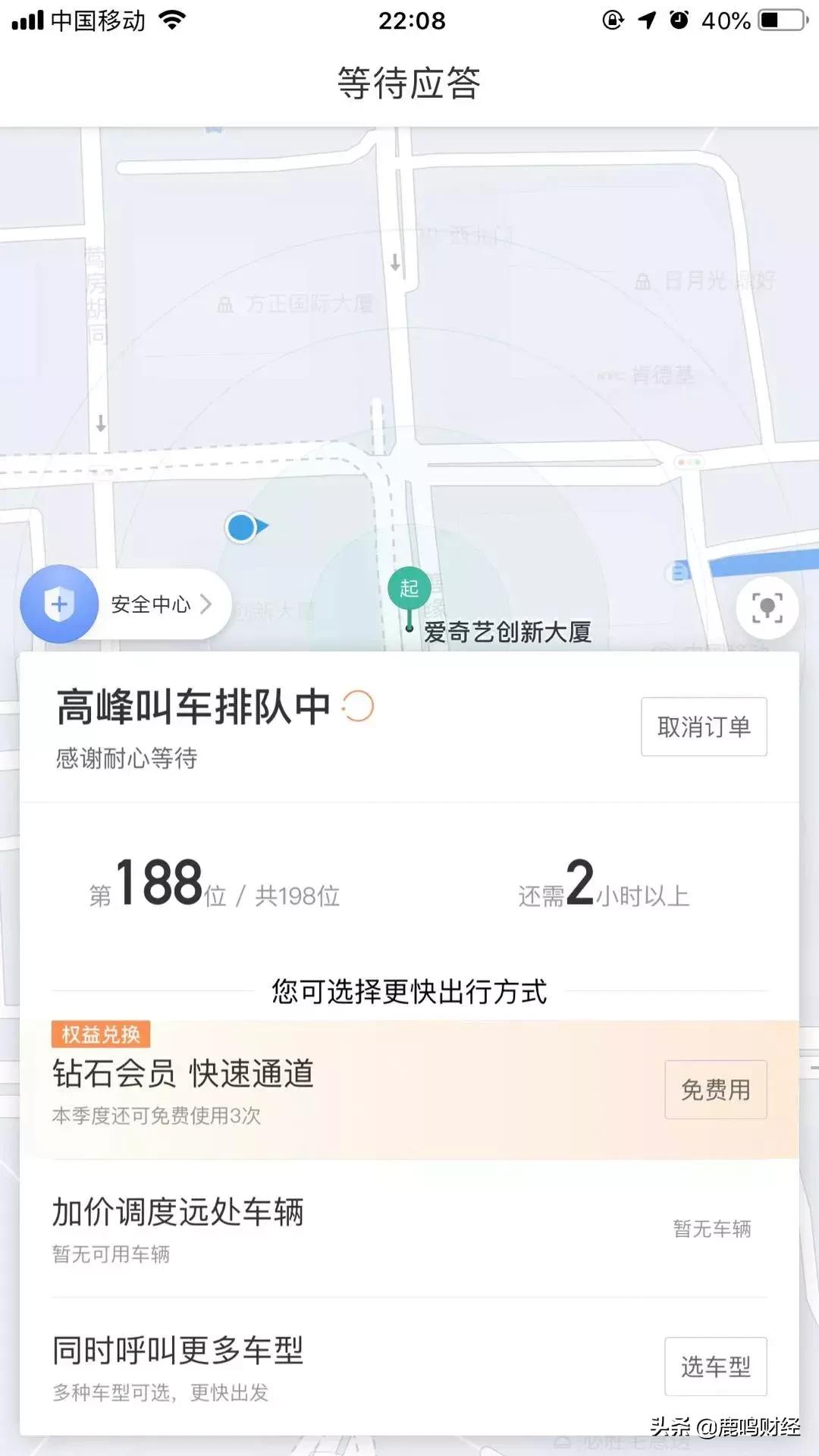This screenshot has height=1456, width=819.
Task: Tap the WiFi icon in the status bar
Action: click(171, 20)
